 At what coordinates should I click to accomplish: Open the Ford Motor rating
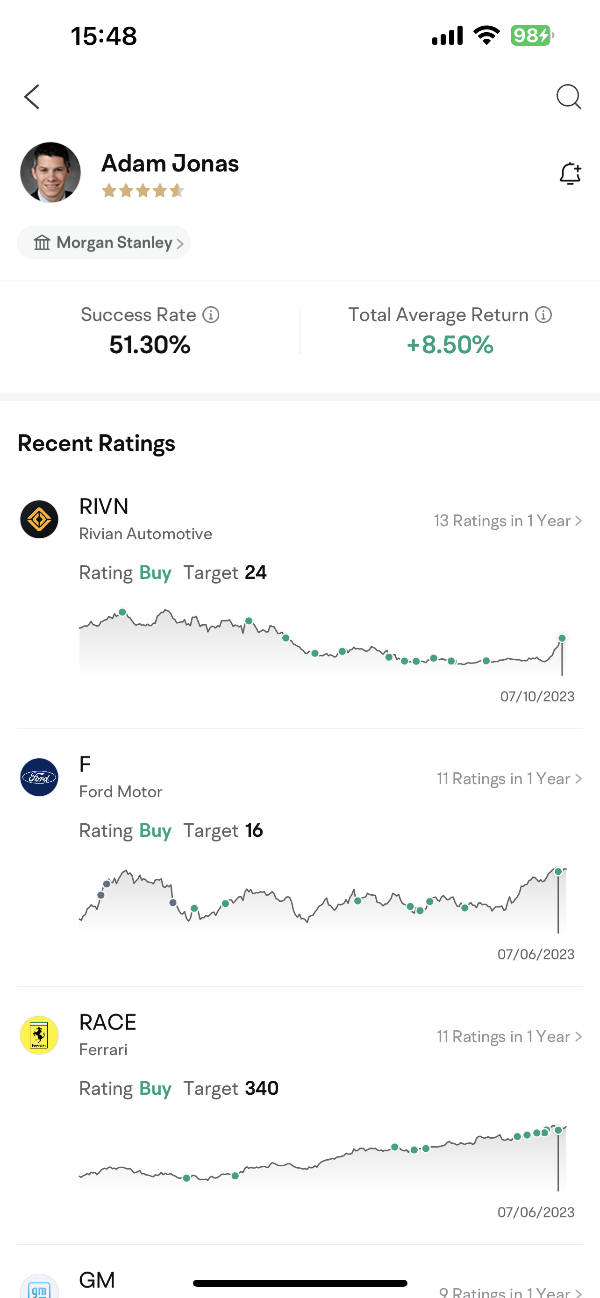click(x=120, y=777)
